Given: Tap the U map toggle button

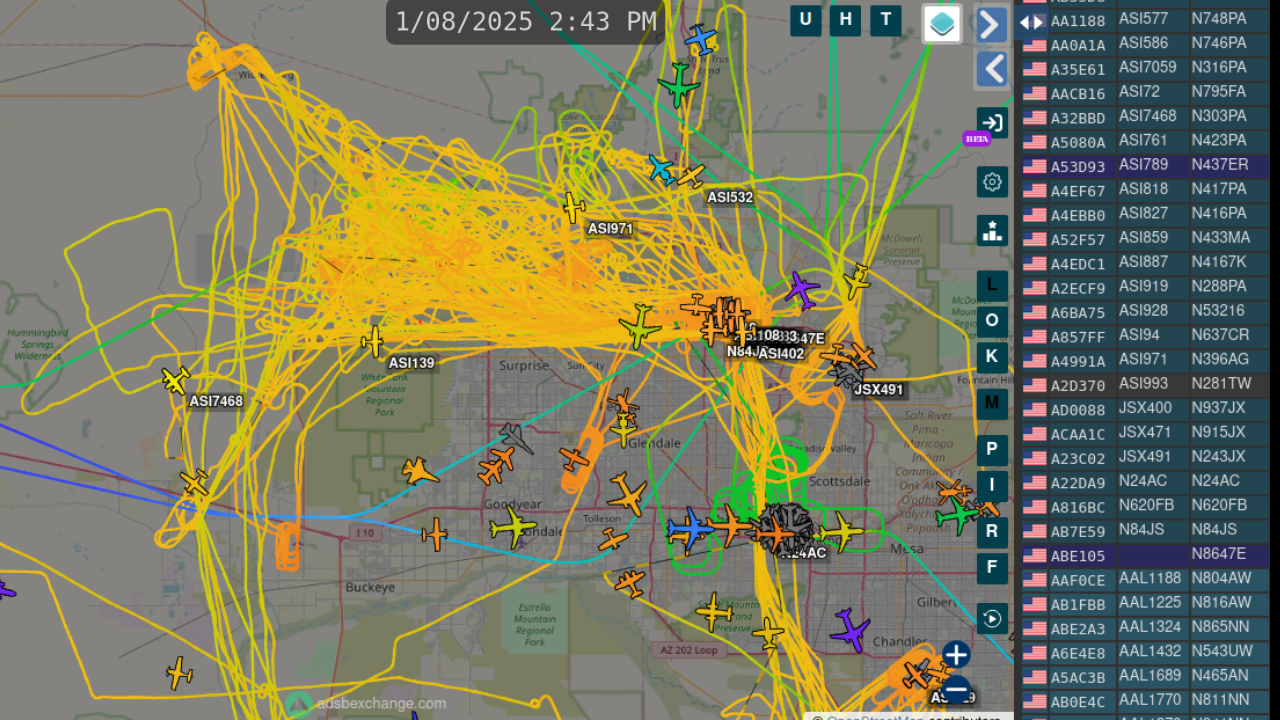Looking at the screenshot, I should click(806, 20).
